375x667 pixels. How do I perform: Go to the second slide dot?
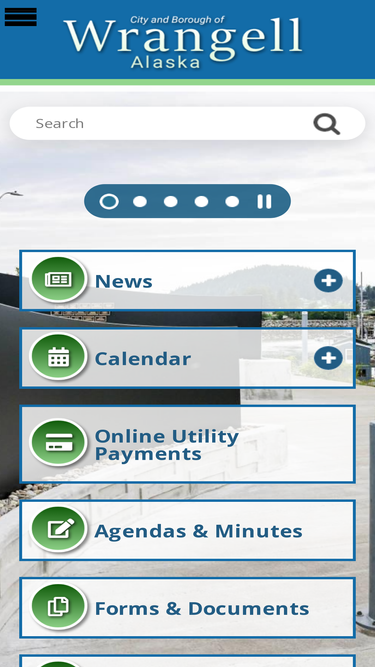tap(140, 201)
